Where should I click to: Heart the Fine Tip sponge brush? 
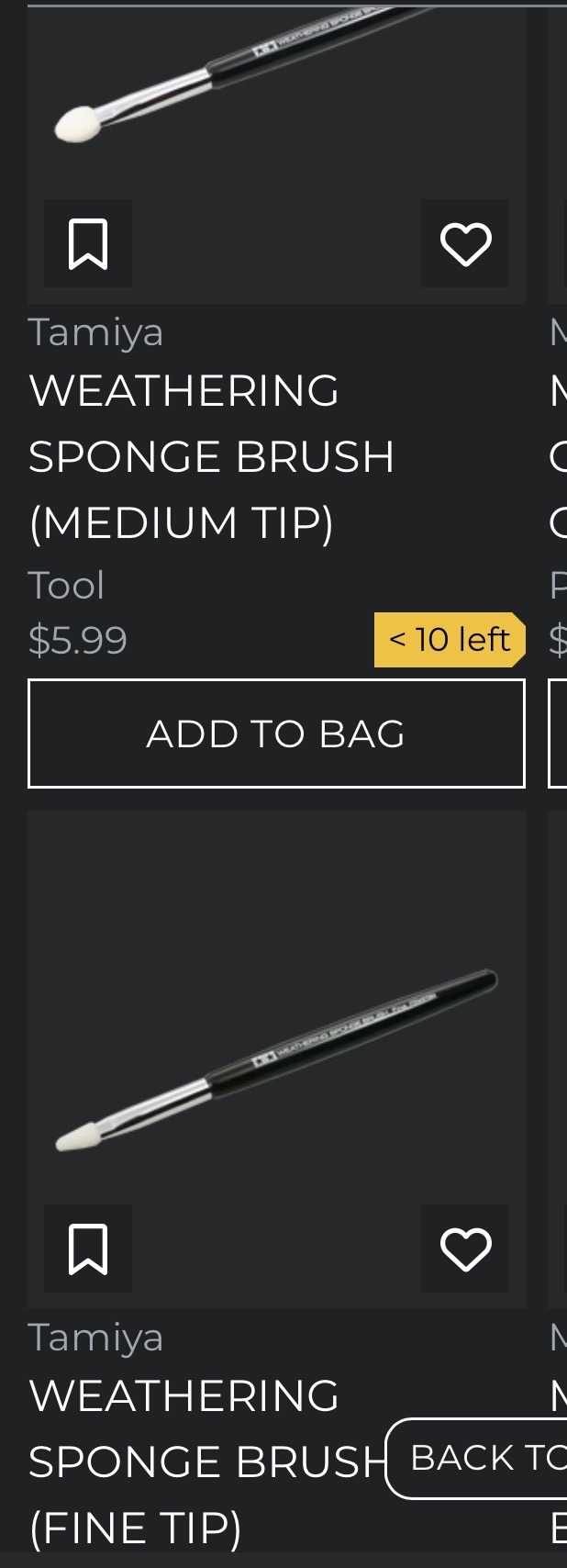[x=465, y=1249]
